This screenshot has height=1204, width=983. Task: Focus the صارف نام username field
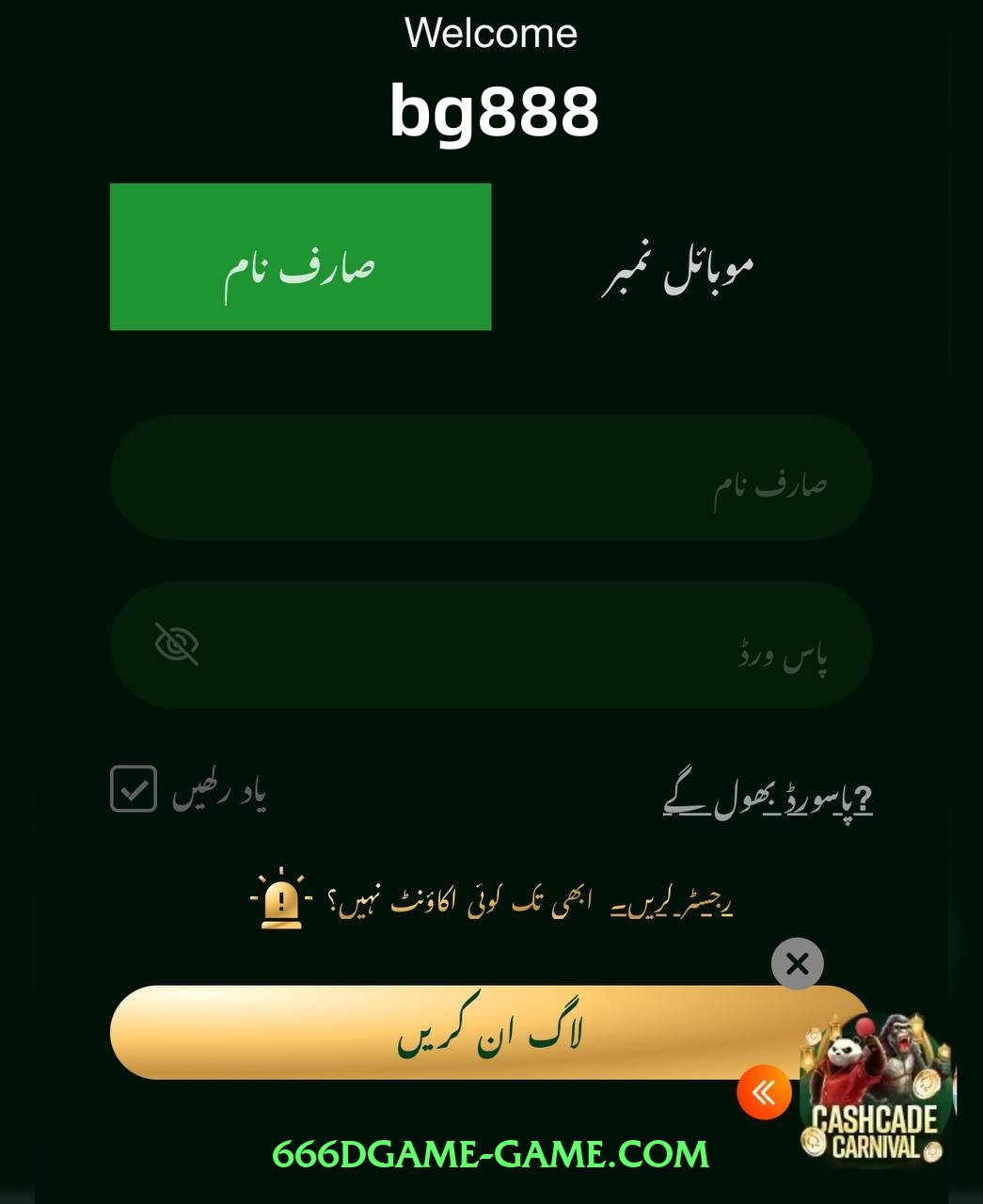coord(490,477)
